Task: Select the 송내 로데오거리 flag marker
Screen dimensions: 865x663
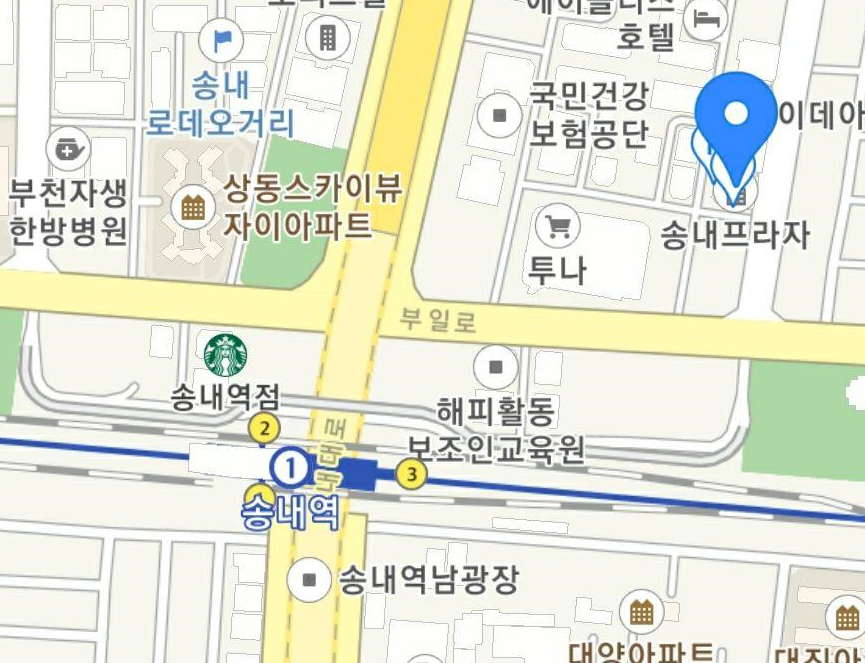Action: pyautogui.click(x=221, y=40)
